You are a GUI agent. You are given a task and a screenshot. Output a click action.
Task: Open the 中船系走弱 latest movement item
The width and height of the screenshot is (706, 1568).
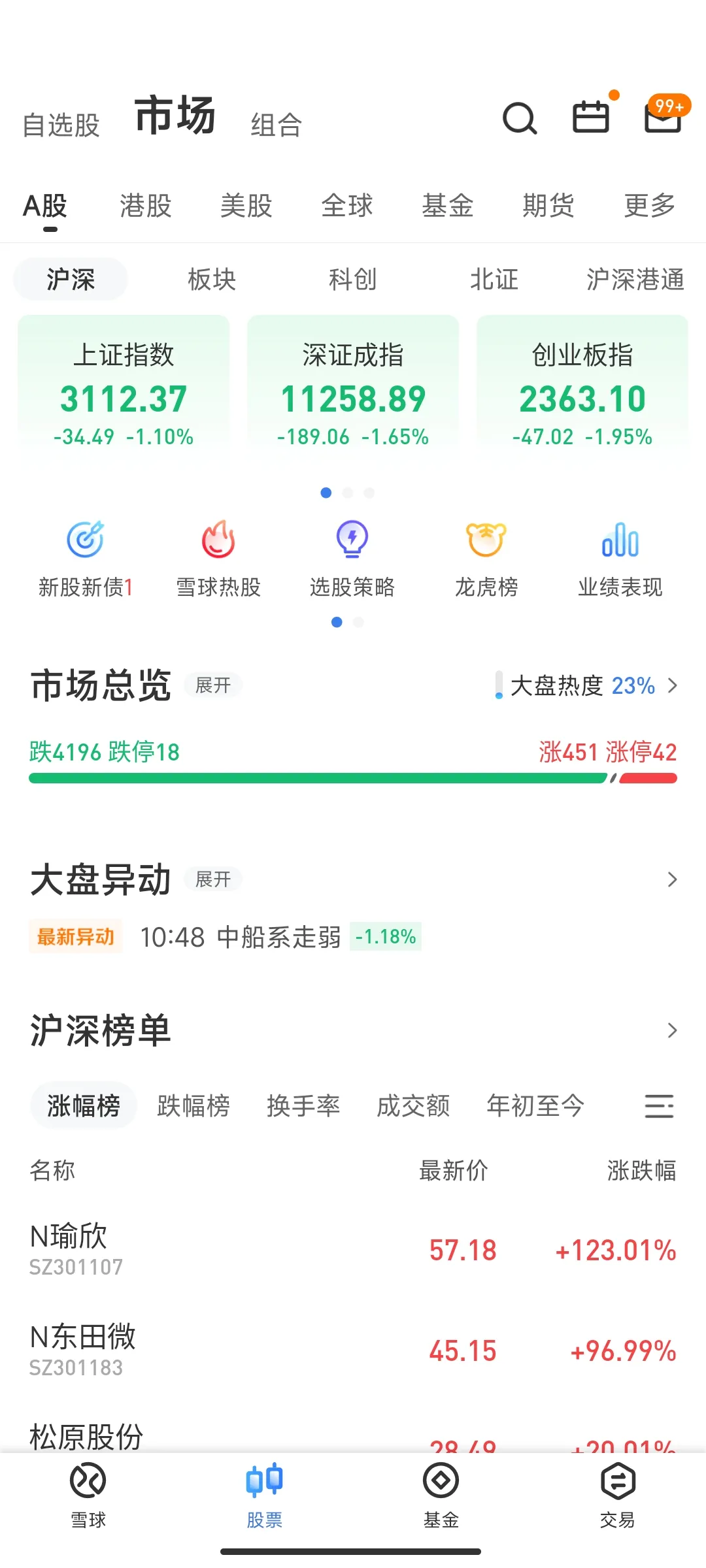click(x=279, y=937)
